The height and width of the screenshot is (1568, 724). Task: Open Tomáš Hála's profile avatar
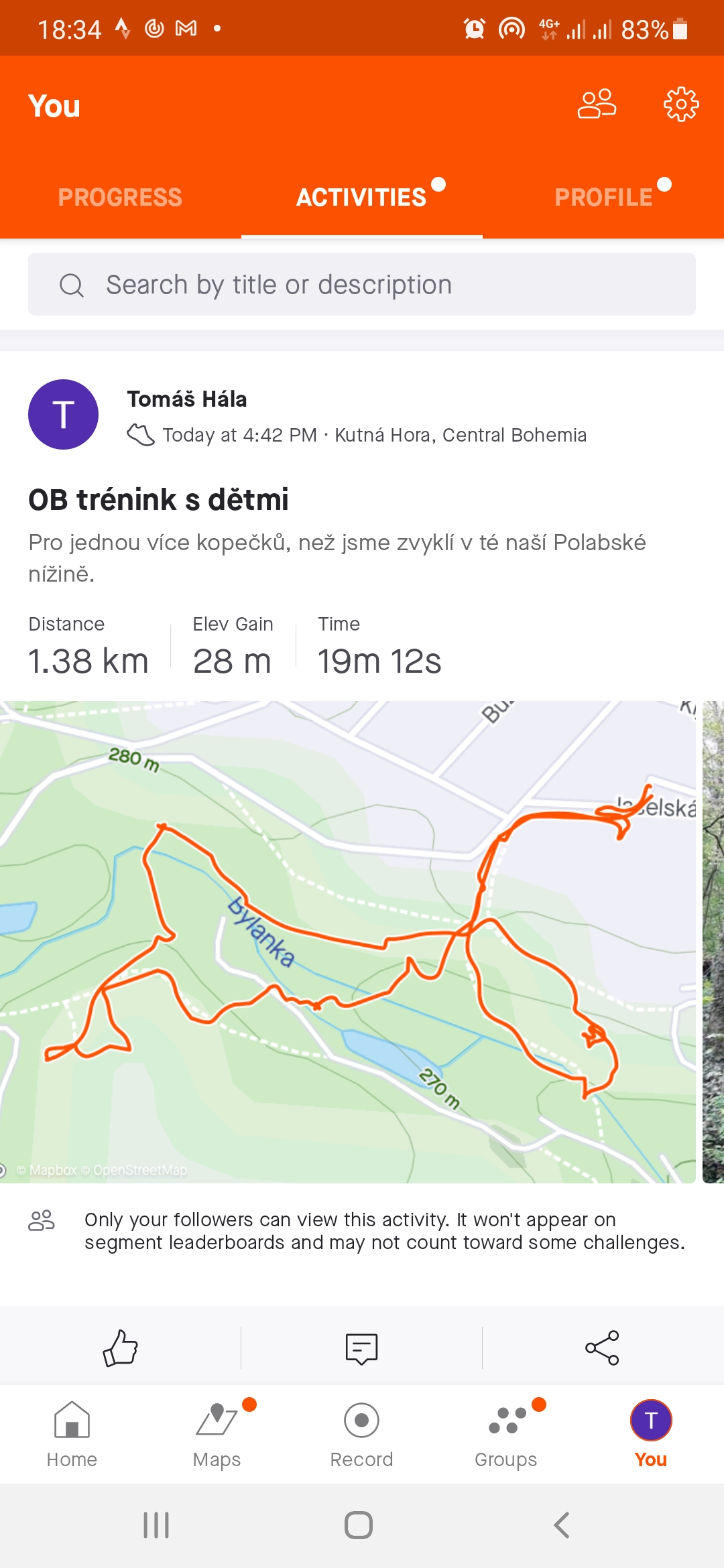[x=63, y=414]
